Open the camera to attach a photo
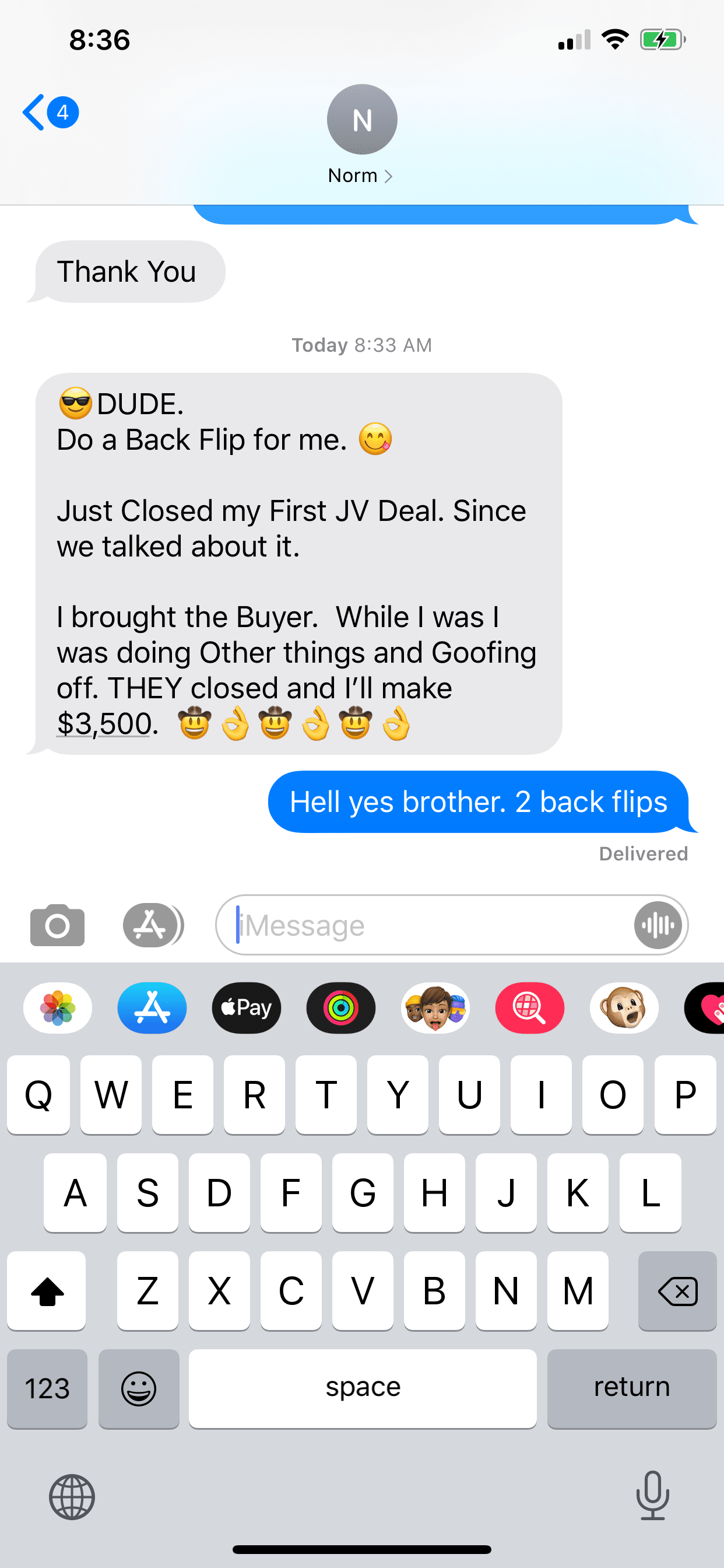The height and width of the screenshot is (1568, 724). click(x=57, y=925)
